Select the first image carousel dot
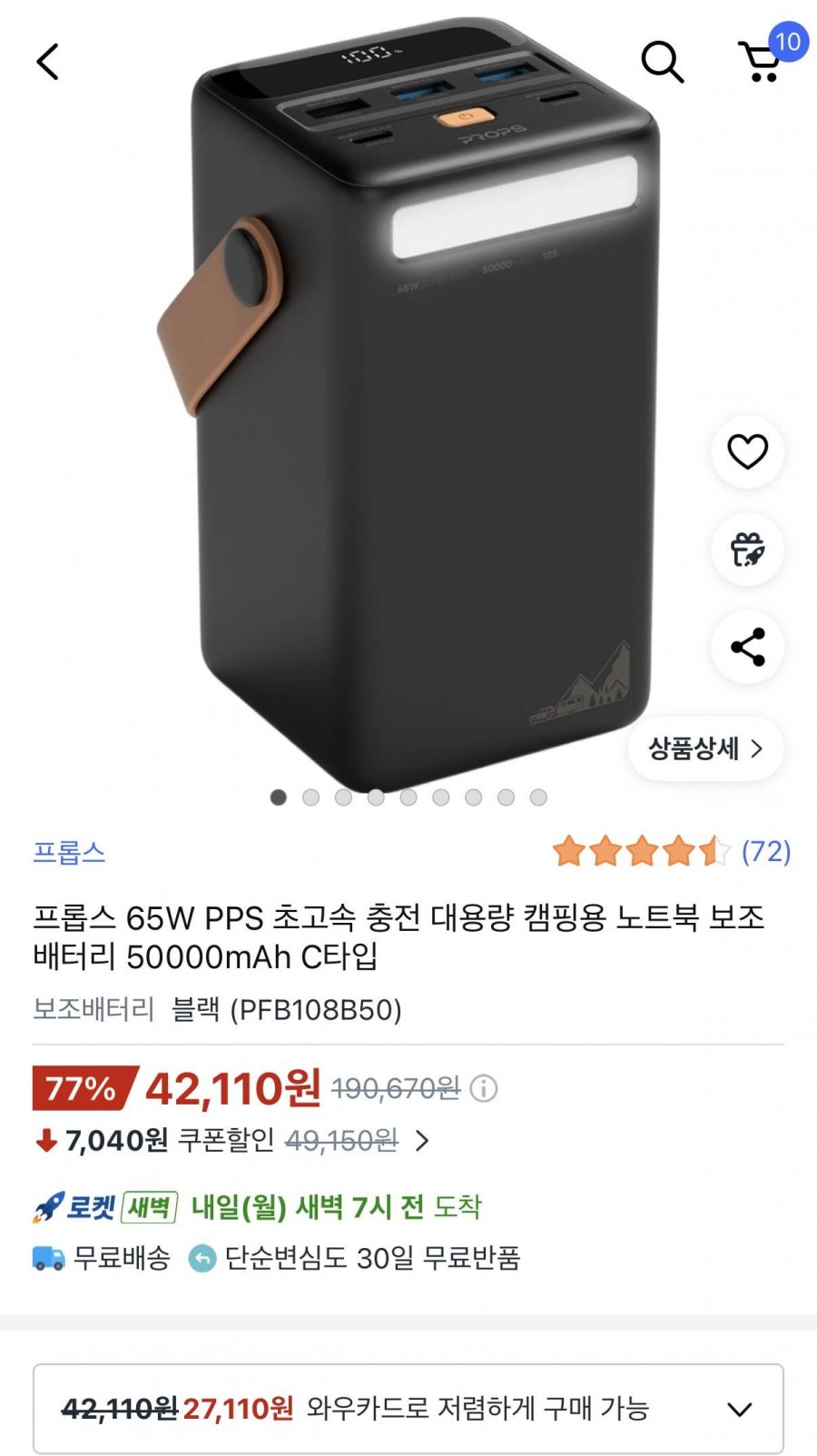This screenshot has width=817, height=1456. click(x=278, y=797)
